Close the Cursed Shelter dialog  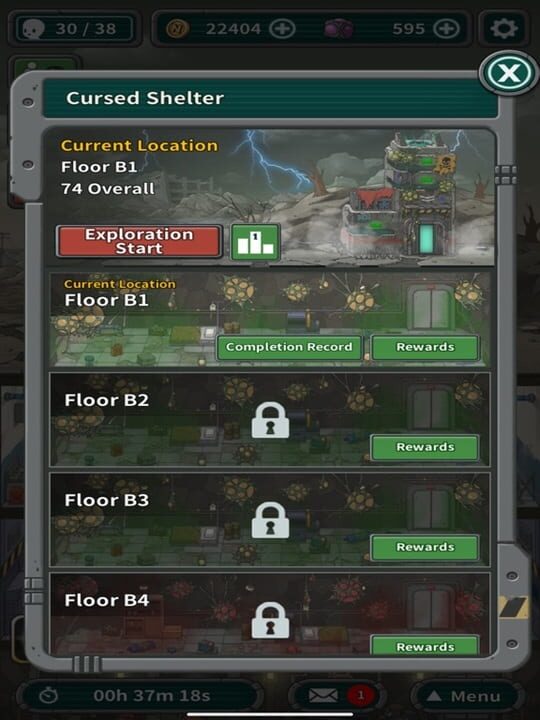click(508, 73)
